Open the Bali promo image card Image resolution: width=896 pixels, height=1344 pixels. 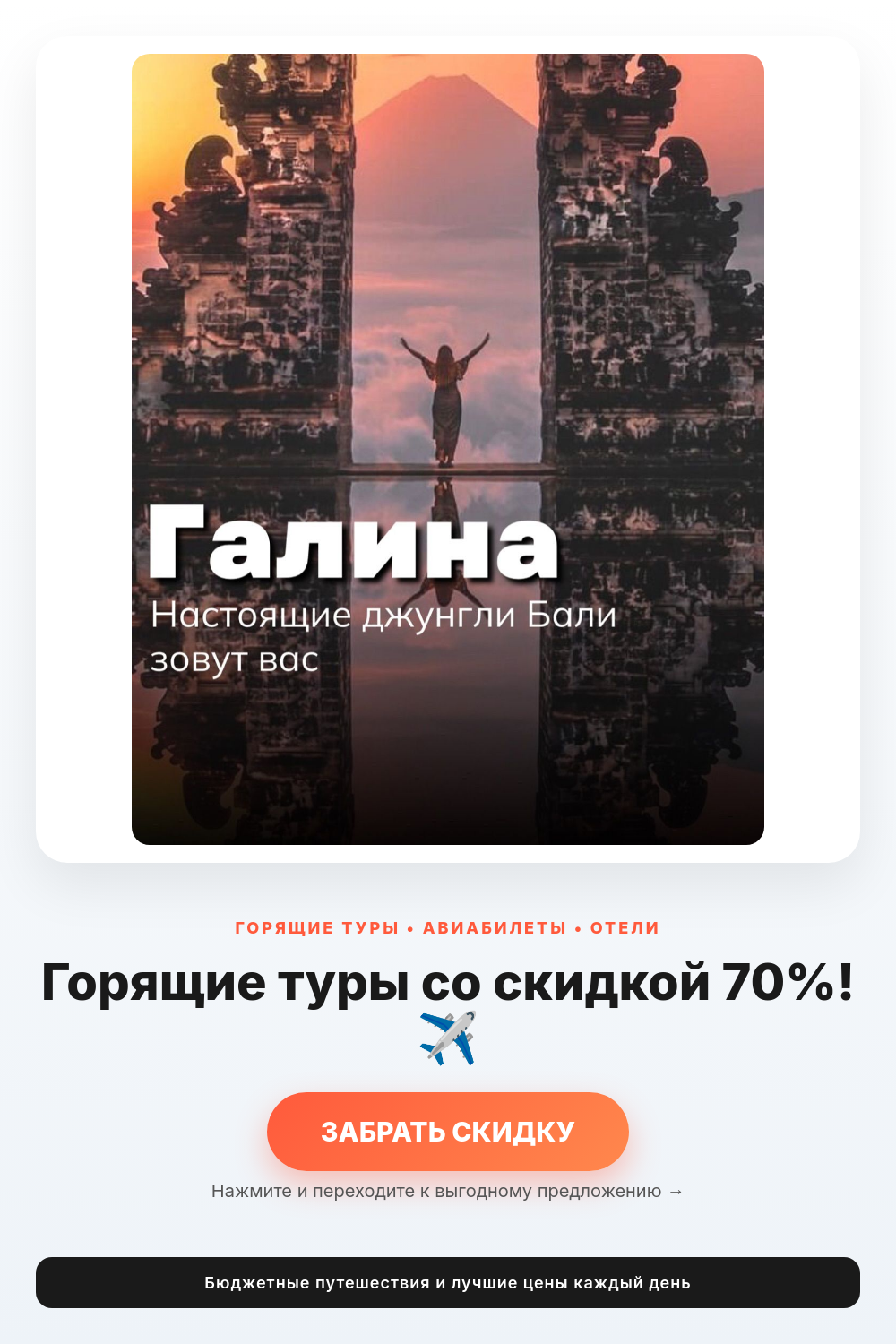pyautogui.click(x=448, y=449)
